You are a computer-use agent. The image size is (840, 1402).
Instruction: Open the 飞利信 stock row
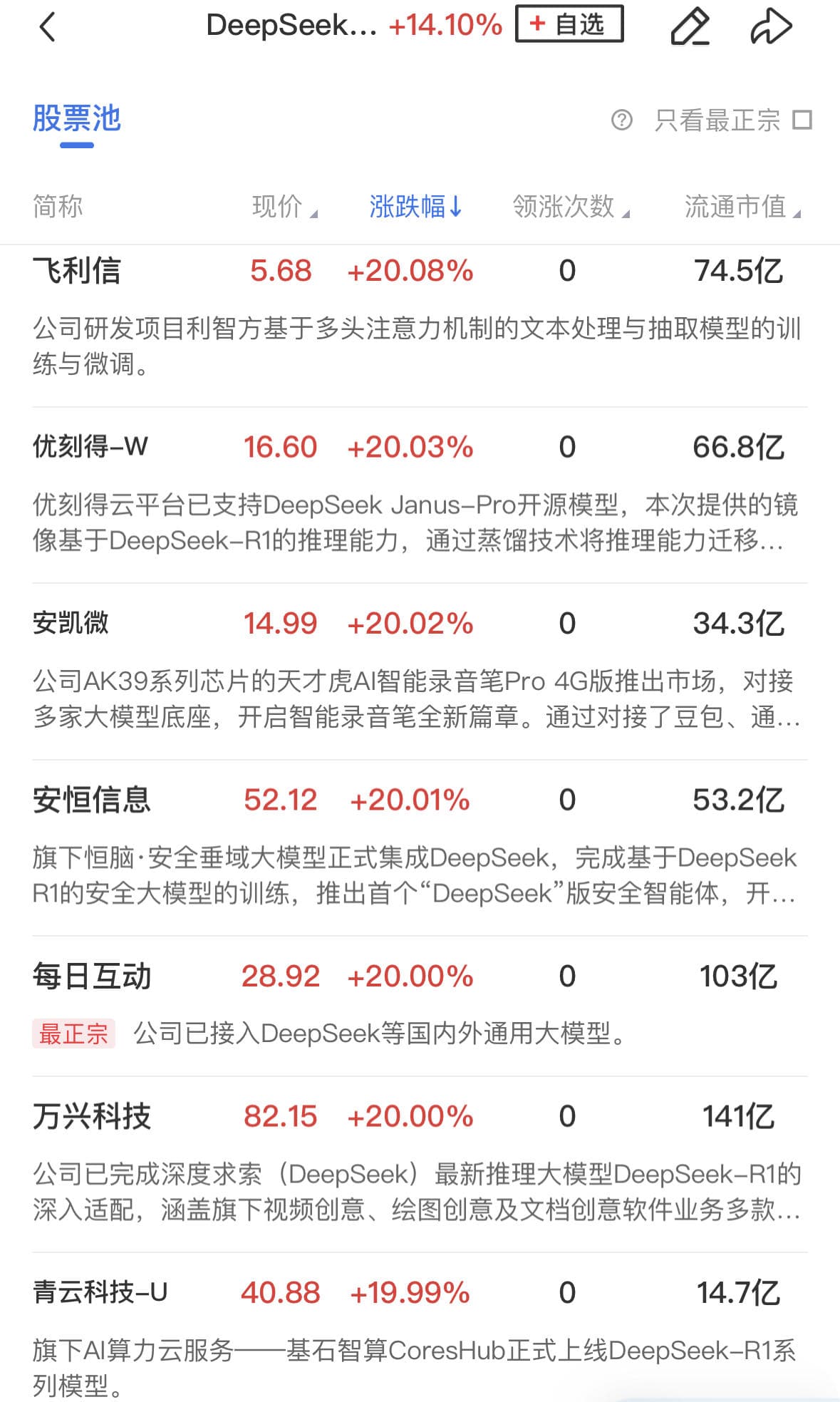[x=77, y=271]
